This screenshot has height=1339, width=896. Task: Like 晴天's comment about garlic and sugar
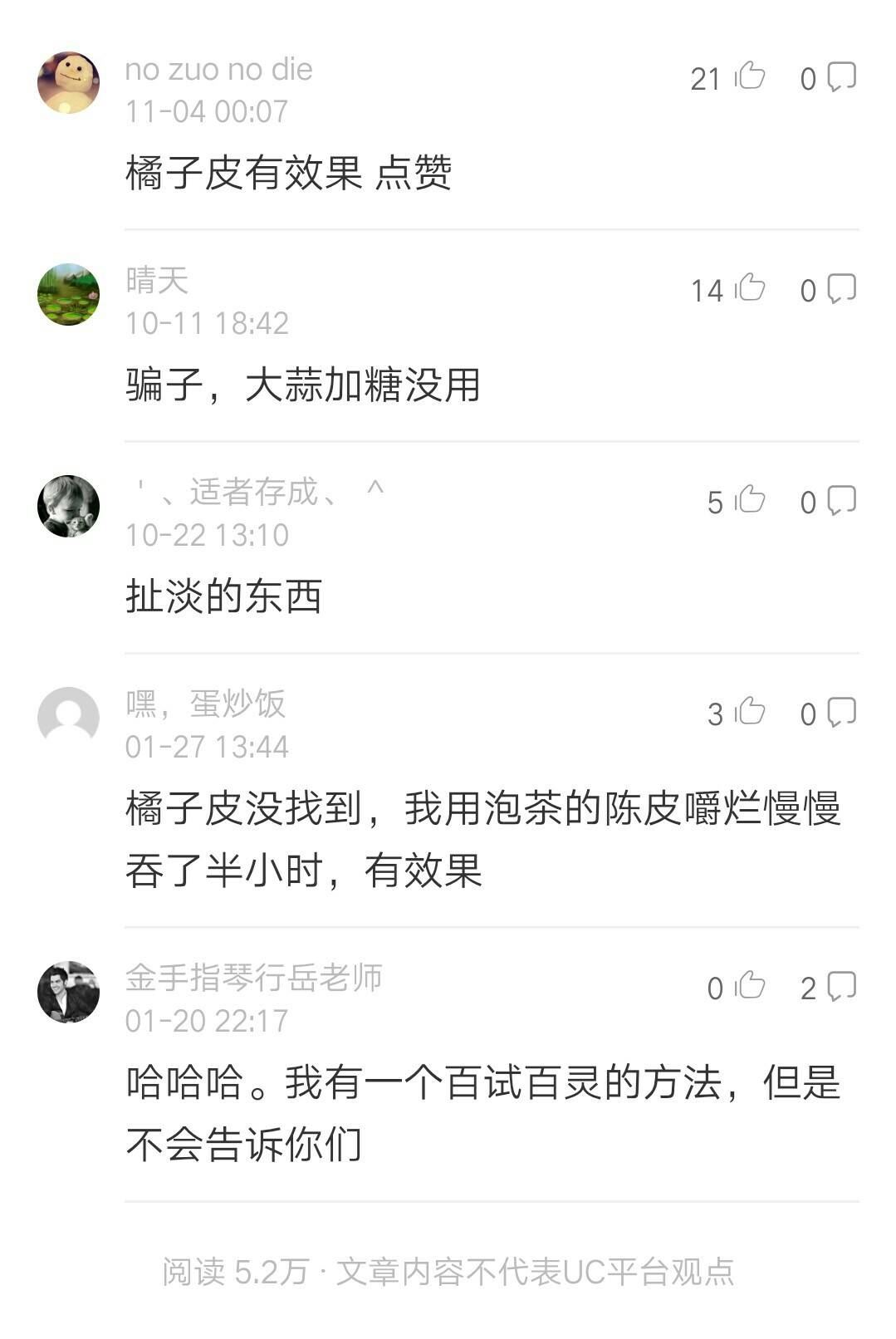click(x=750, y=288)
